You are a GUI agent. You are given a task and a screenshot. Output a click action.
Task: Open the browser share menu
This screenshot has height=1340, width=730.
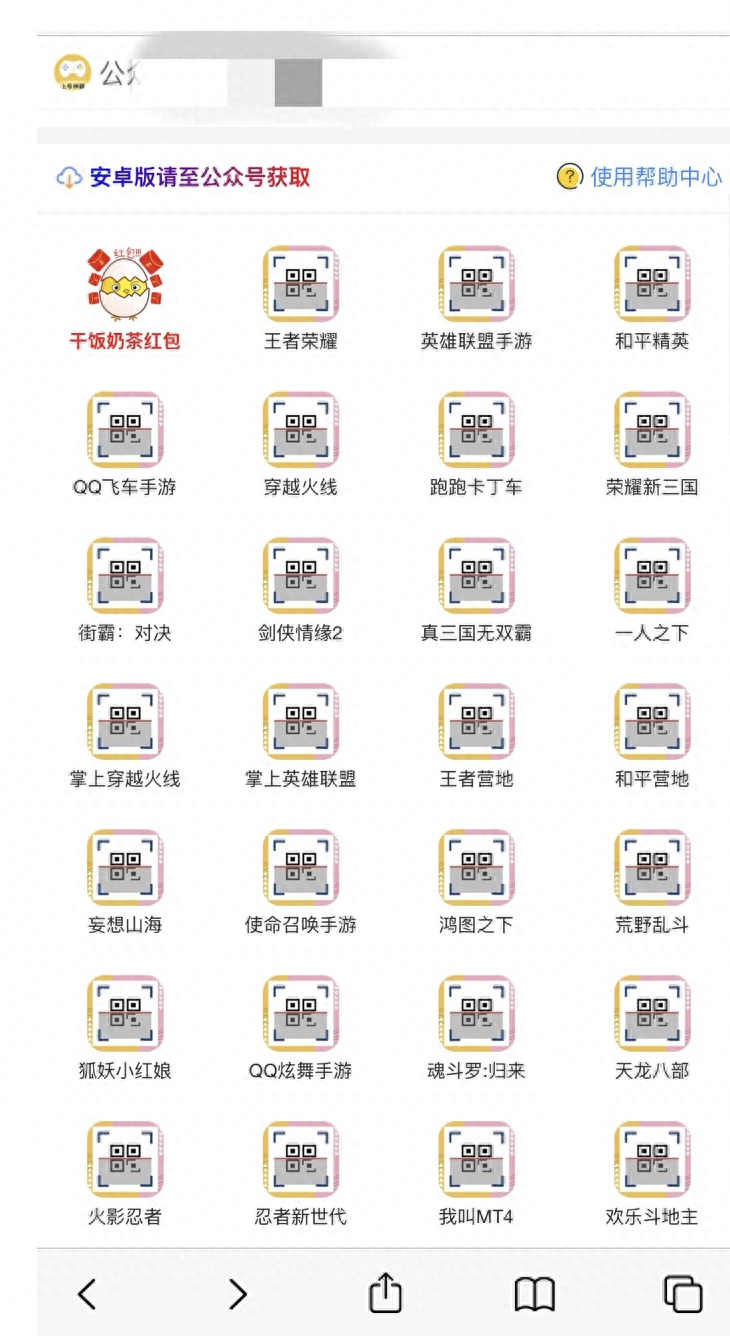coord(387,1294)
